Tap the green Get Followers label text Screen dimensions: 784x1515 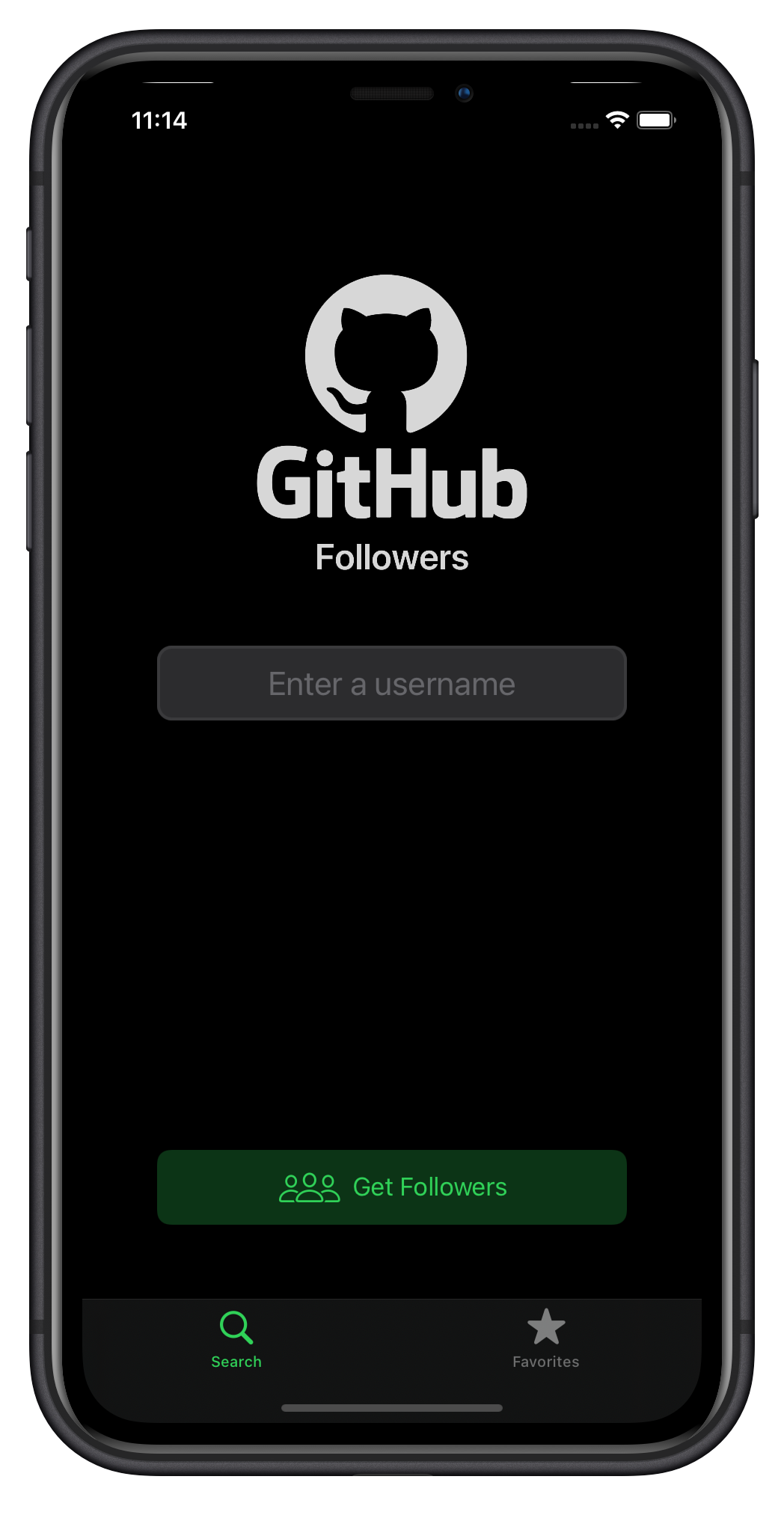(429, 1187)
